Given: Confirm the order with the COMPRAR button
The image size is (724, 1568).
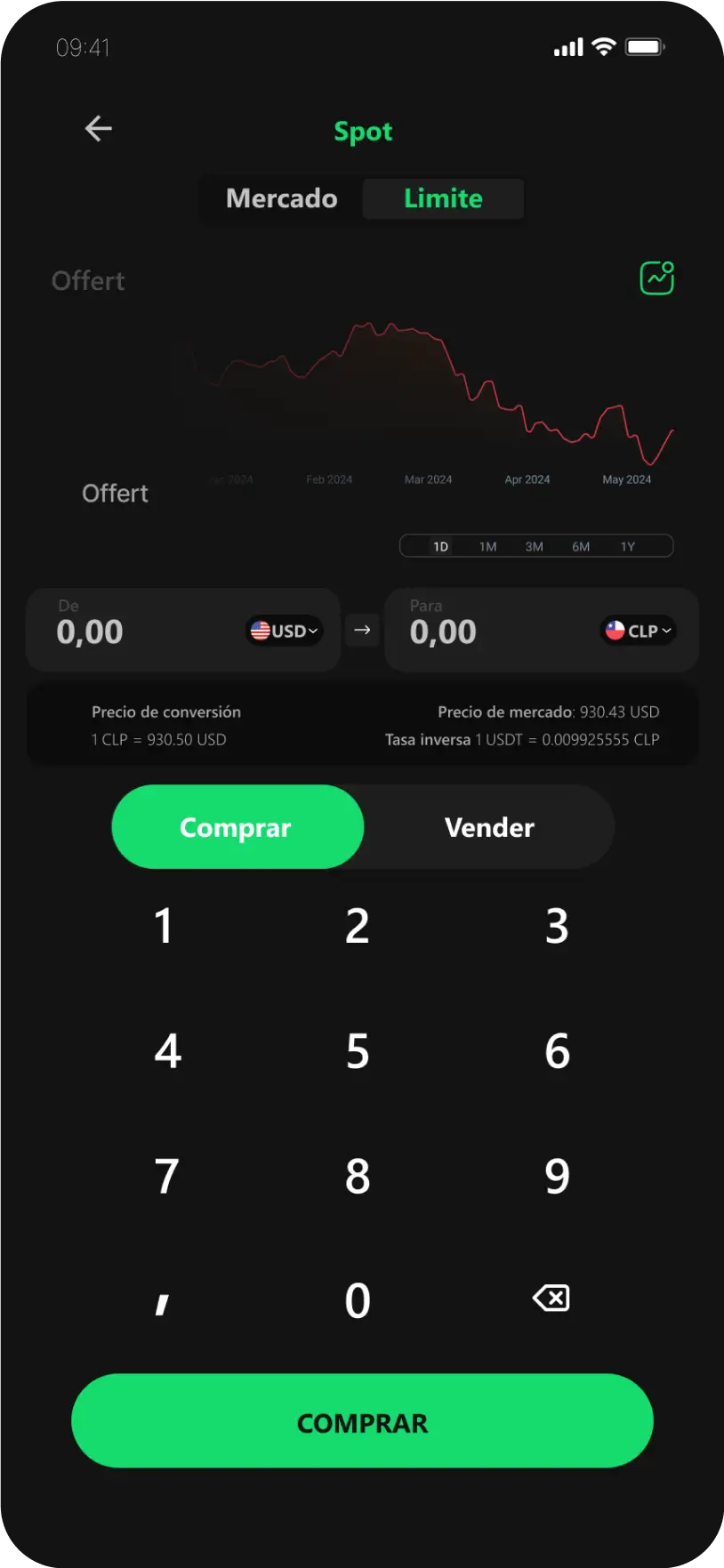Looking at the screenshot, I should pyautogui.click(x=362, y=1421).
